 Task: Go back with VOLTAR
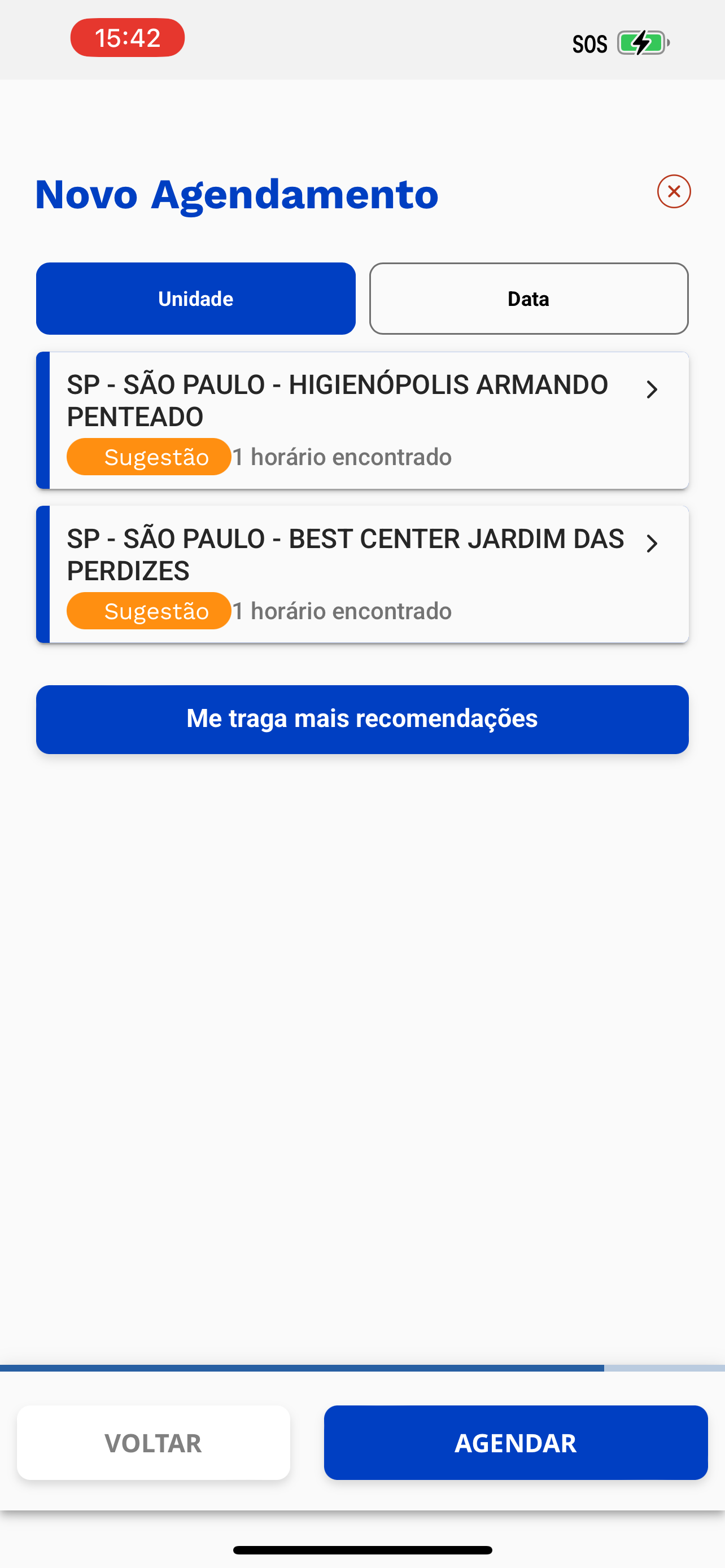point(154,1443)
